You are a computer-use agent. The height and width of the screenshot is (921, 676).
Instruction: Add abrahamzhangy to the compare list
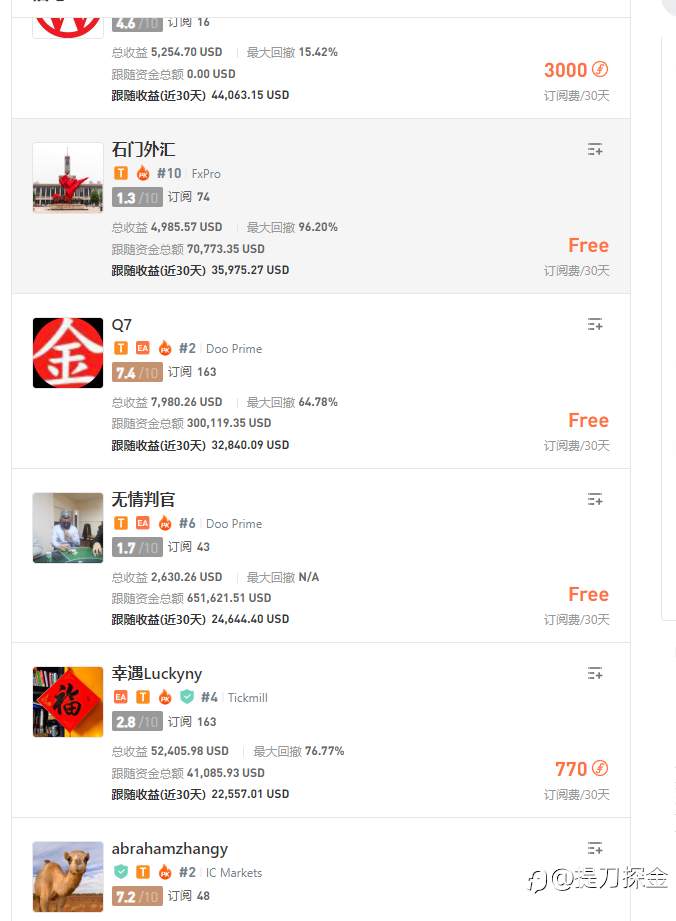coord(595,849)
